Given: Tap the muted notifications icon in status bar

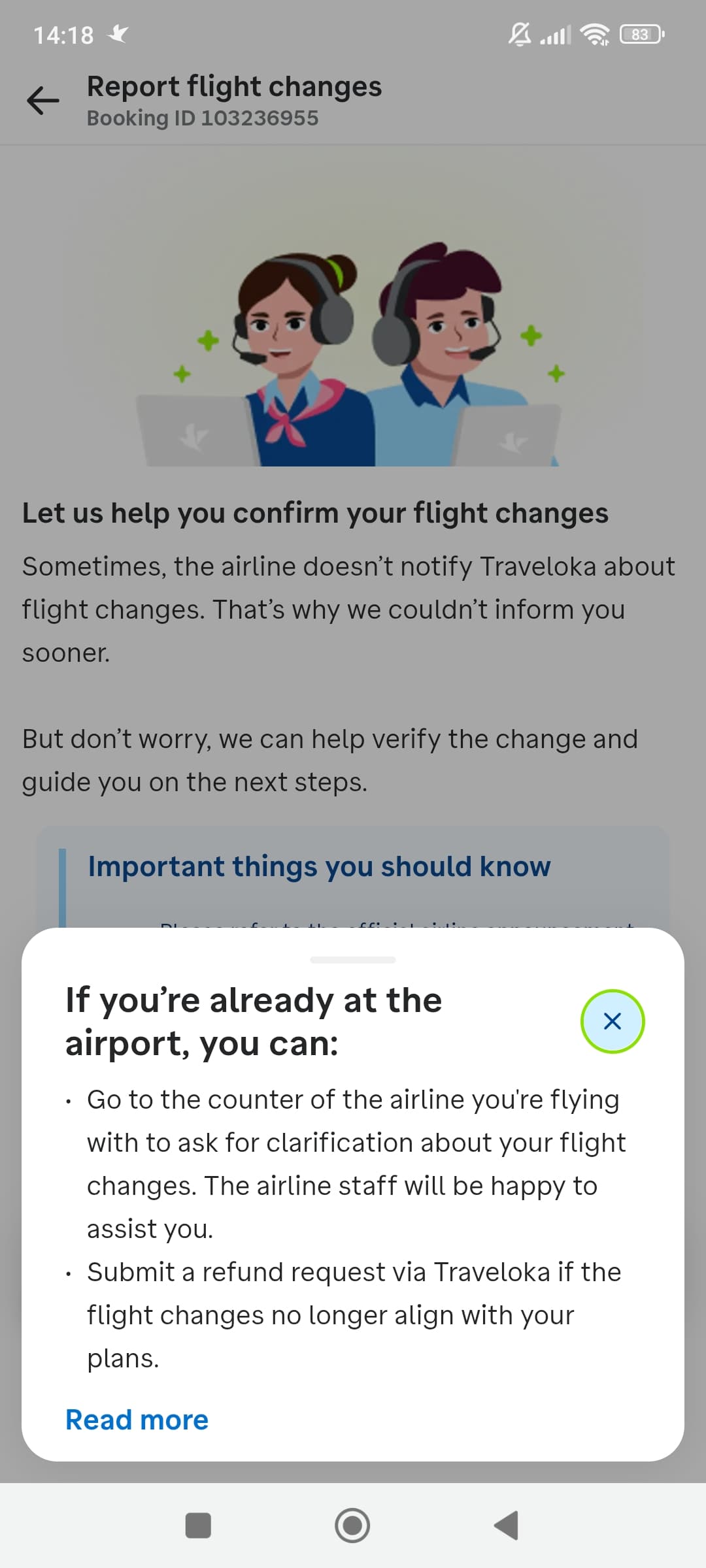Looking at the screenshot, I should [x=518, y=34].
